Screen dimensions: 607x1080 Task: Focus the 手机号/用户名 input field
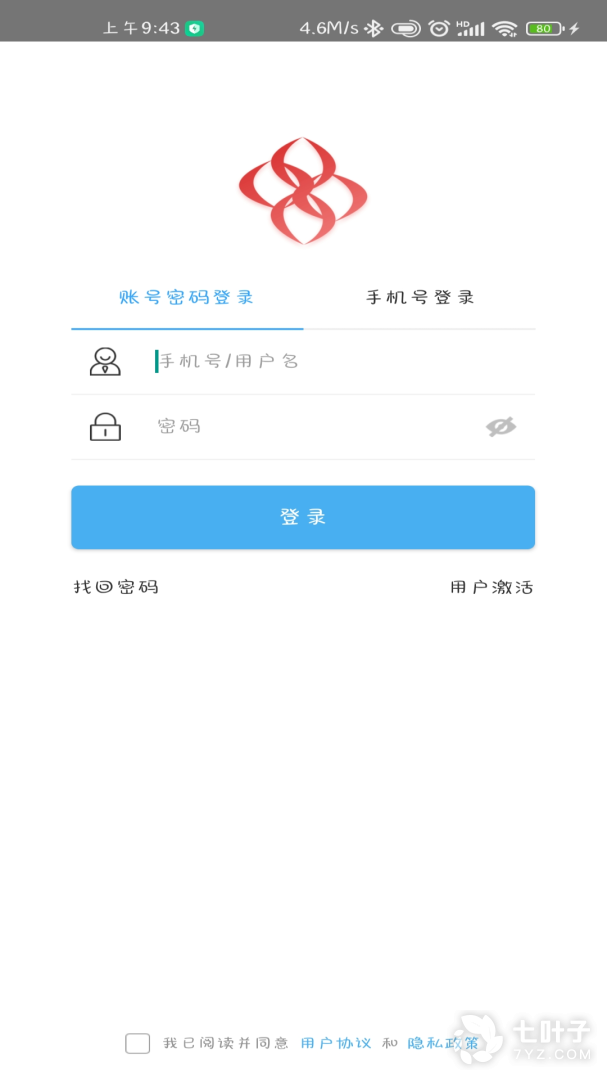point(320,361)
